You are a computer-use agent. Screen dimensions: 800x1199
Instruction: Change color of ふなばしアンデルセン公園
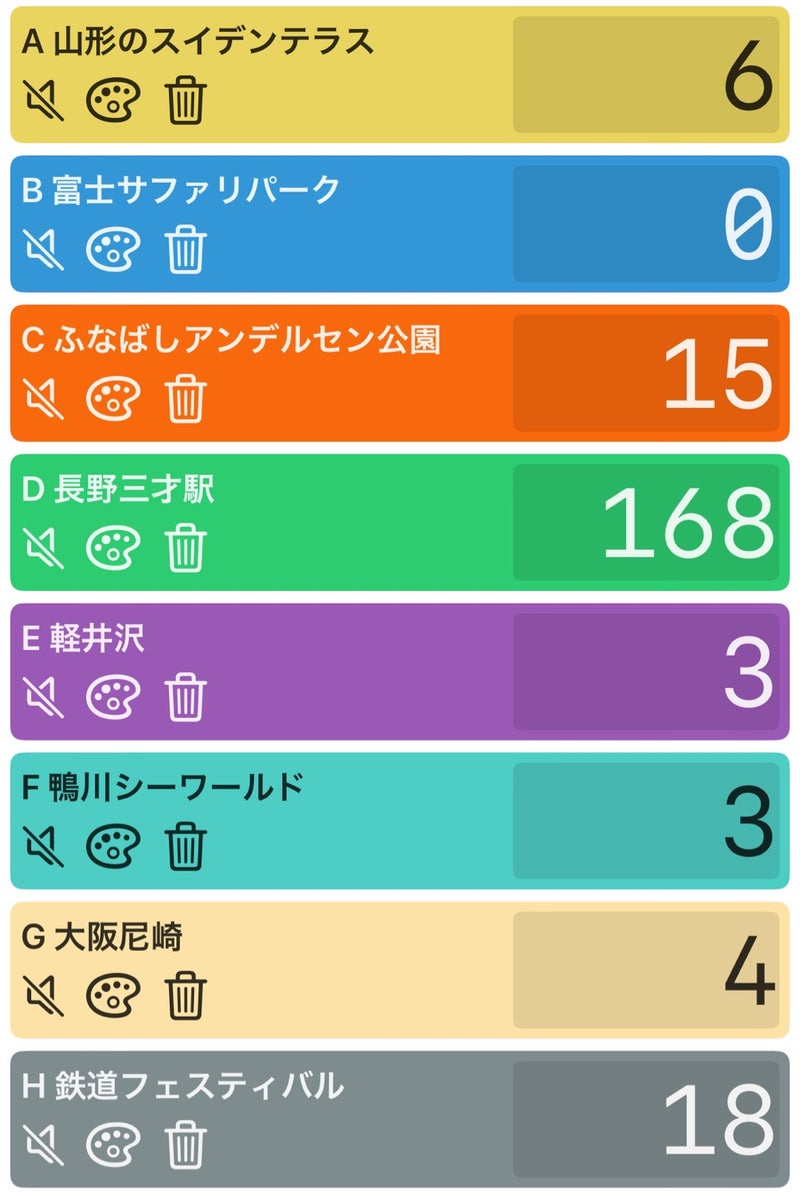[112, 398]
